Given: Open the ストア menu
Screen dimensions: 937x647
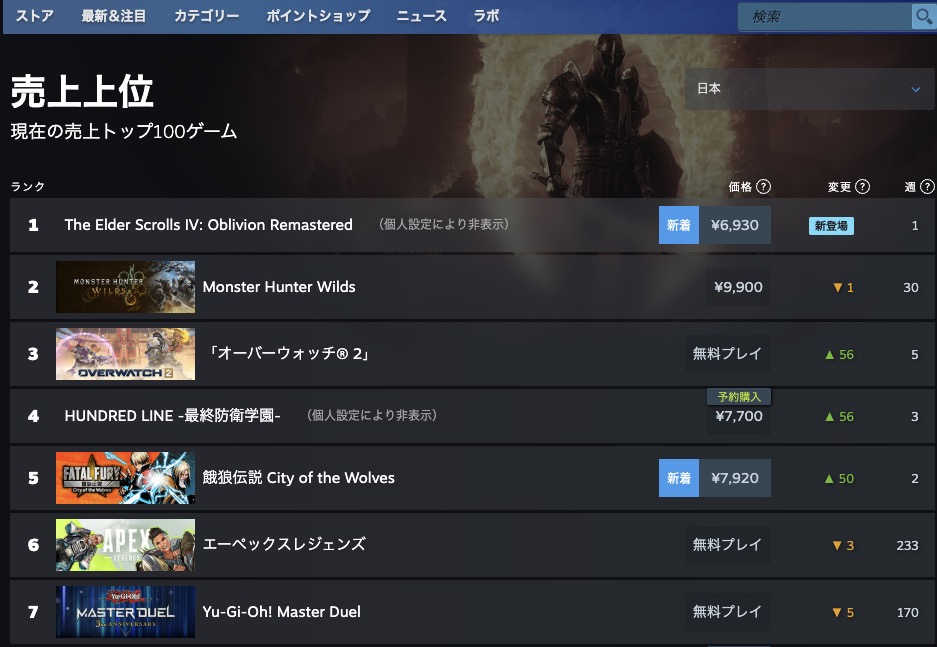Looking at the screenshot, I should tap(35, 16).
